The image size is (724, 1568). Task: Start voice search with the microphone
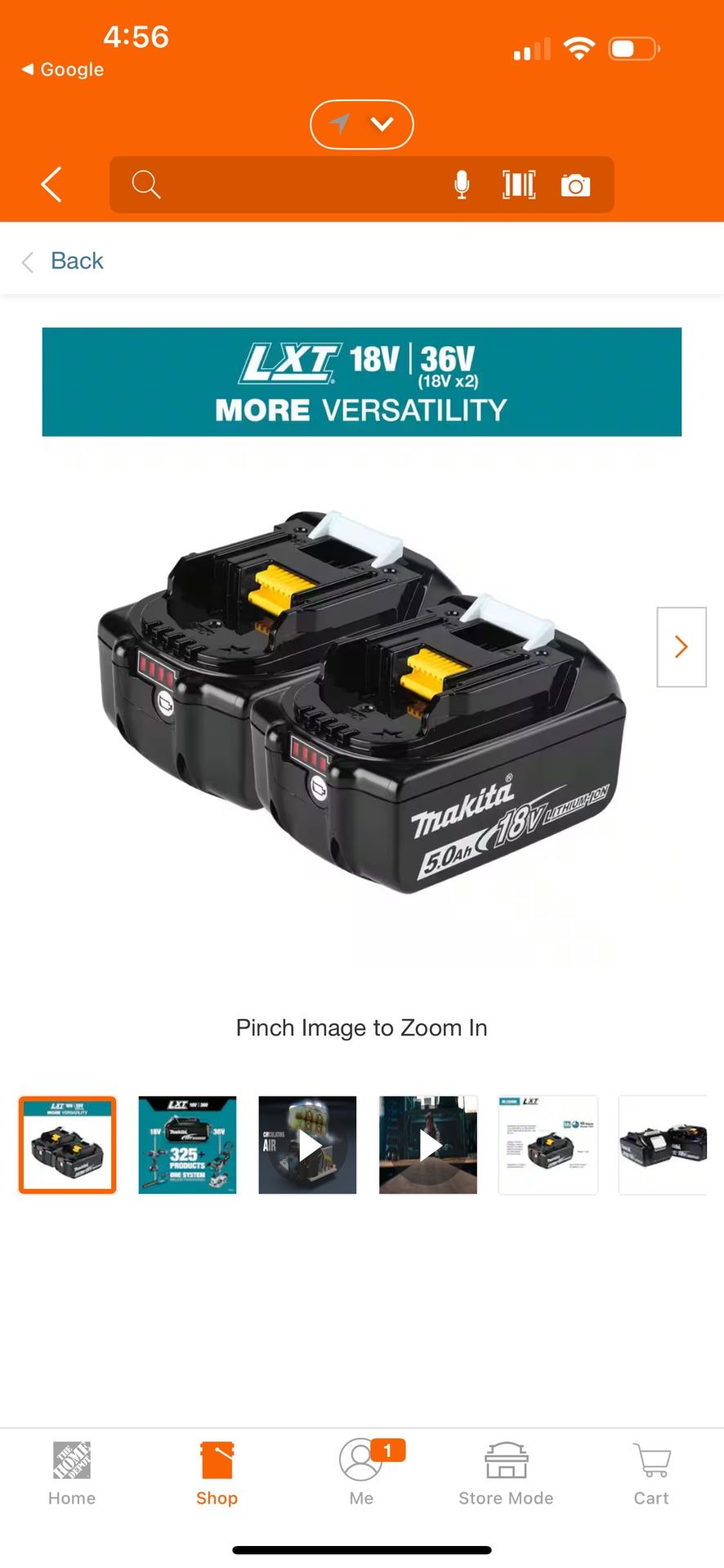[x=462, y=185]
